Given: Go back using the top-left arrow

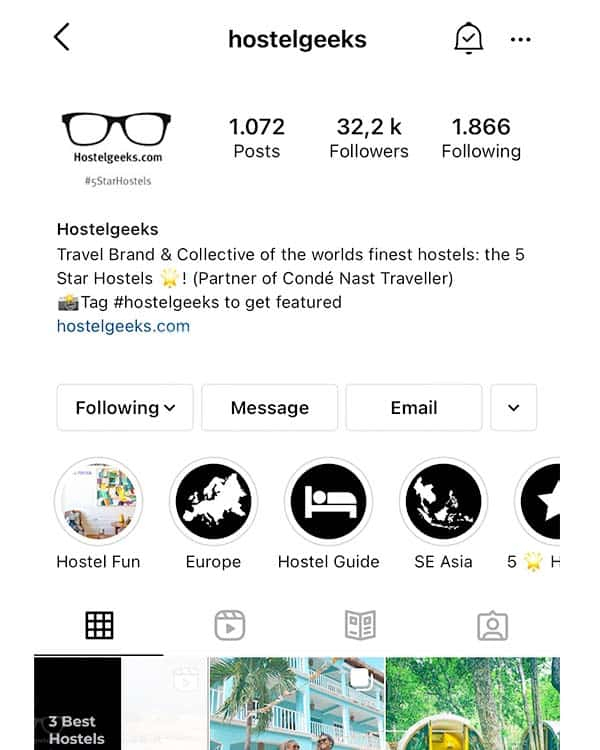Looking at the screenshot, I should [x=62, y=38].
